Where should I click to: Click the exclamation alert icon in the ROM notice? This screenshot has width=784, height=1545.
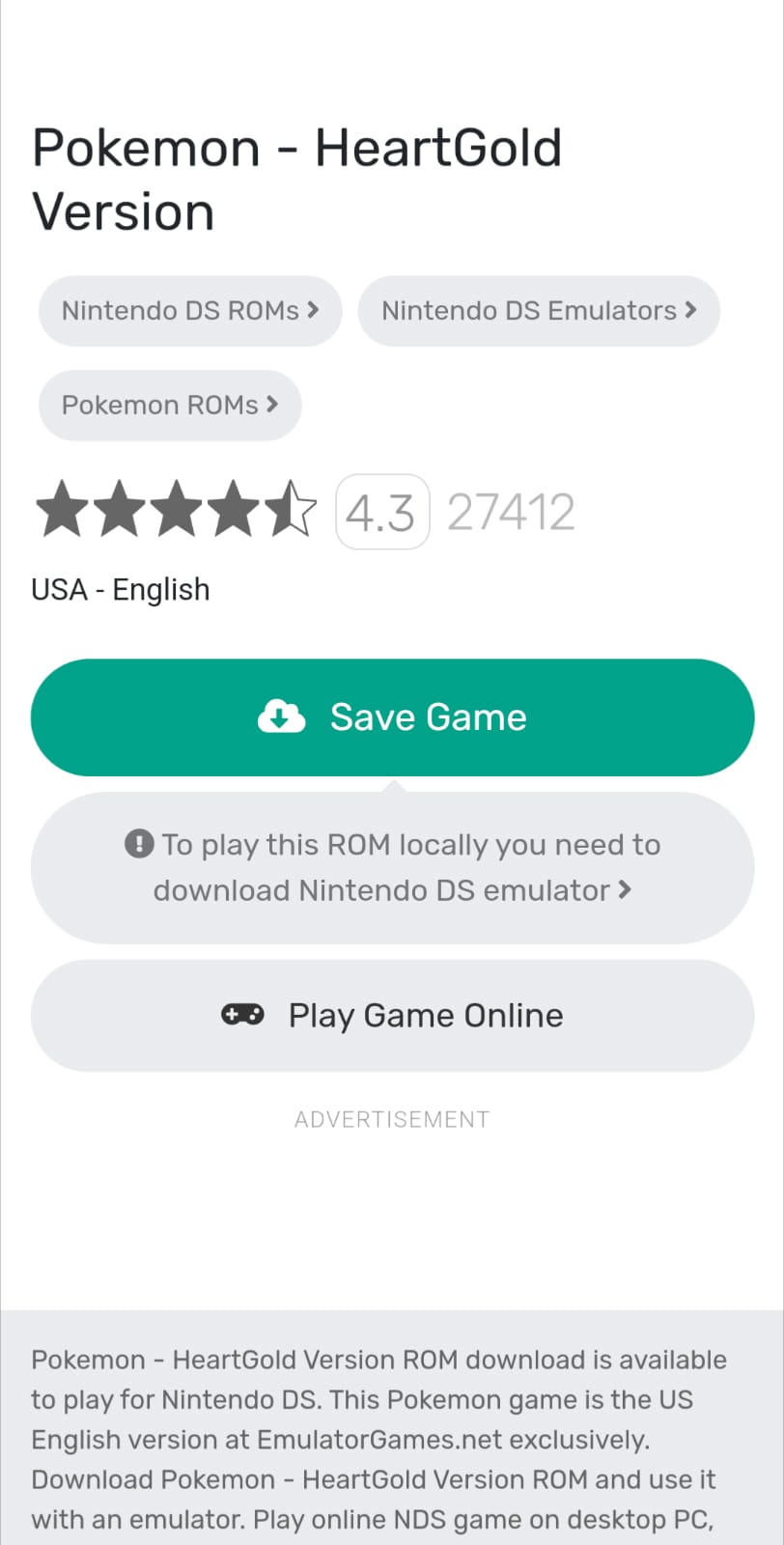pos(137,843)
